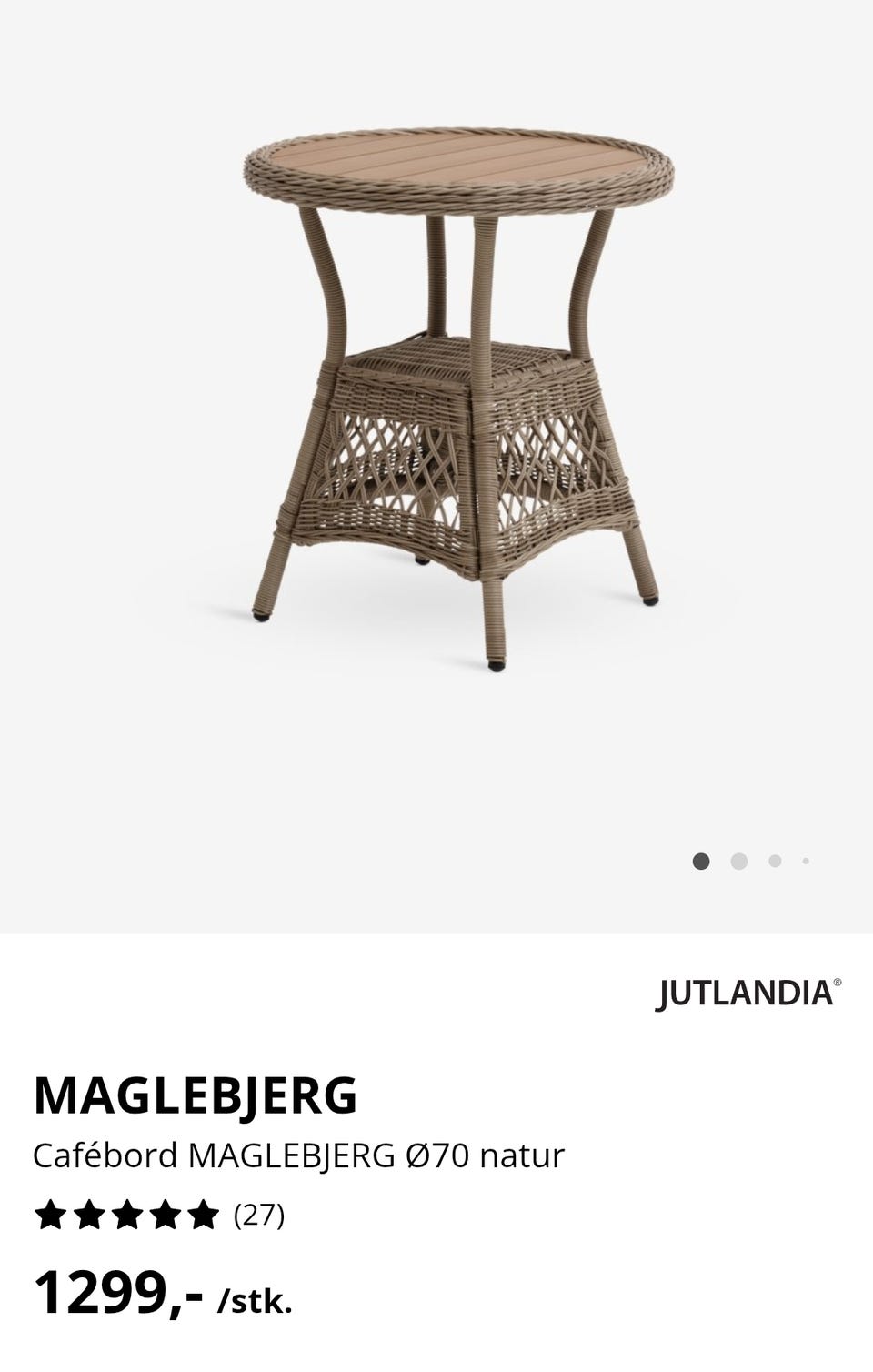This screenshot has height=1372, width=873.
Task: Open the next product image via rightmost dot
Action: click(804, 859)
